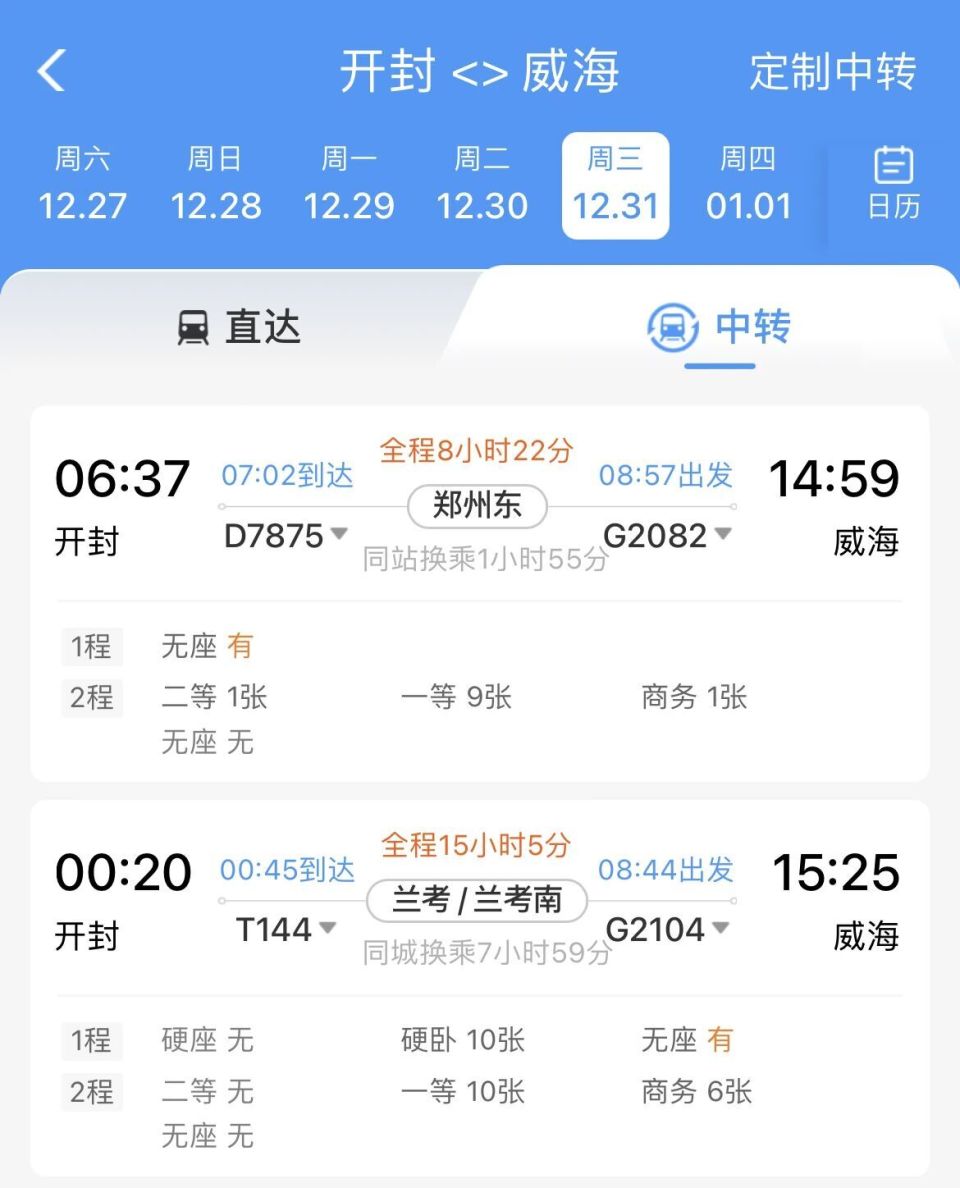Image resolution: width=960 pixels, height=1188 pixels.
Task: Click the 1程 label on the first itinerary
Action: click(92, 647)
